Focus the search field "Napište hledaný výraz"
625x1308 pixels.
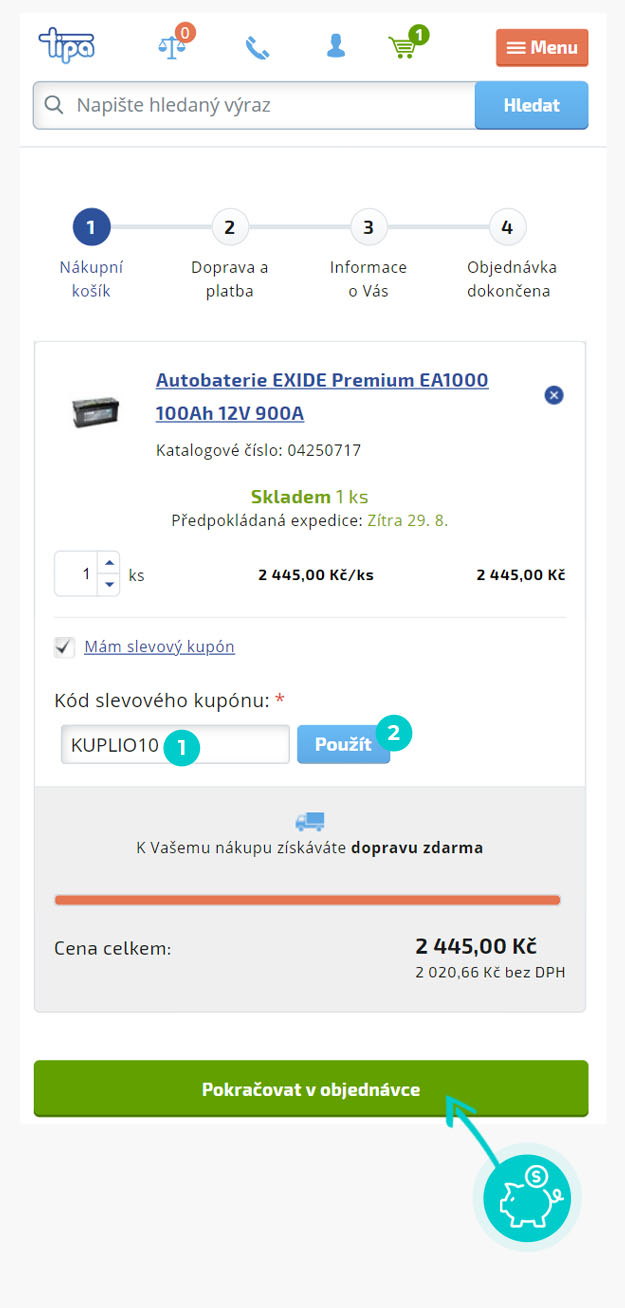[254, 105]
